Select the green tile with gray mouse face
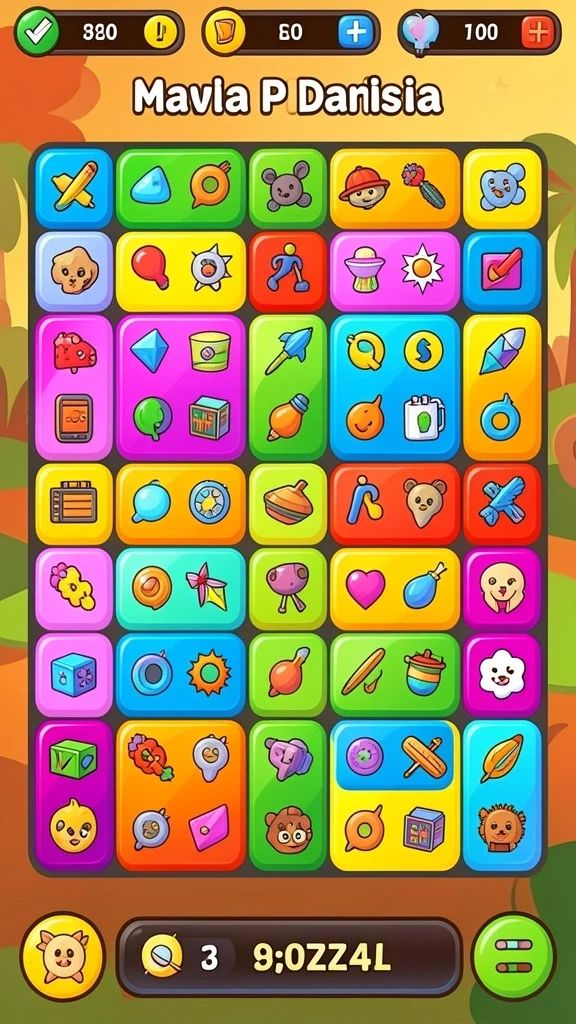 point(287,187)
